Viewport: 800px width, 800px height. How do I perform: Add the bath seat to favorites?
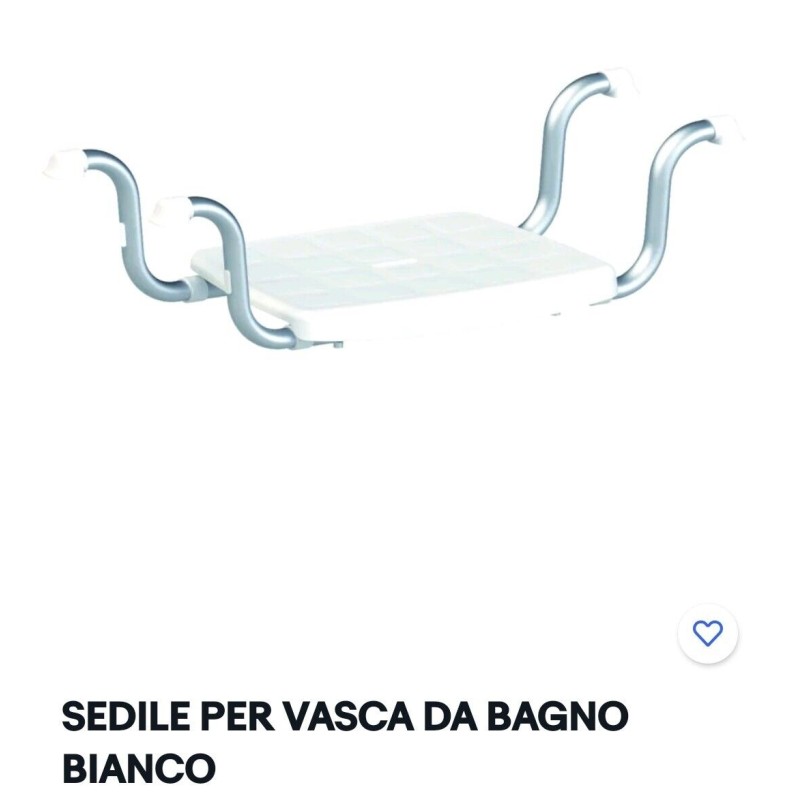click(x=708, y=633)
